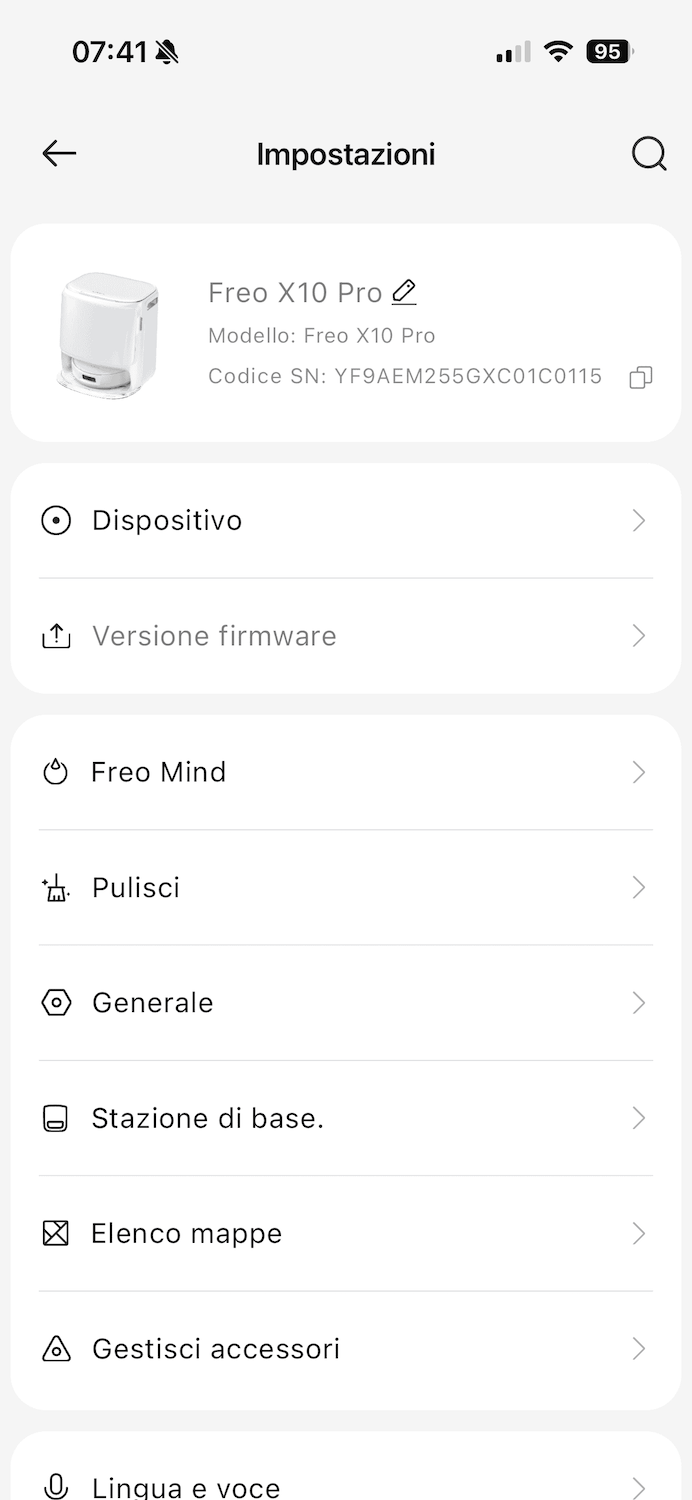Go back using the arrow icon
This screenshot has height=1500, width=692.
point(59,153)
